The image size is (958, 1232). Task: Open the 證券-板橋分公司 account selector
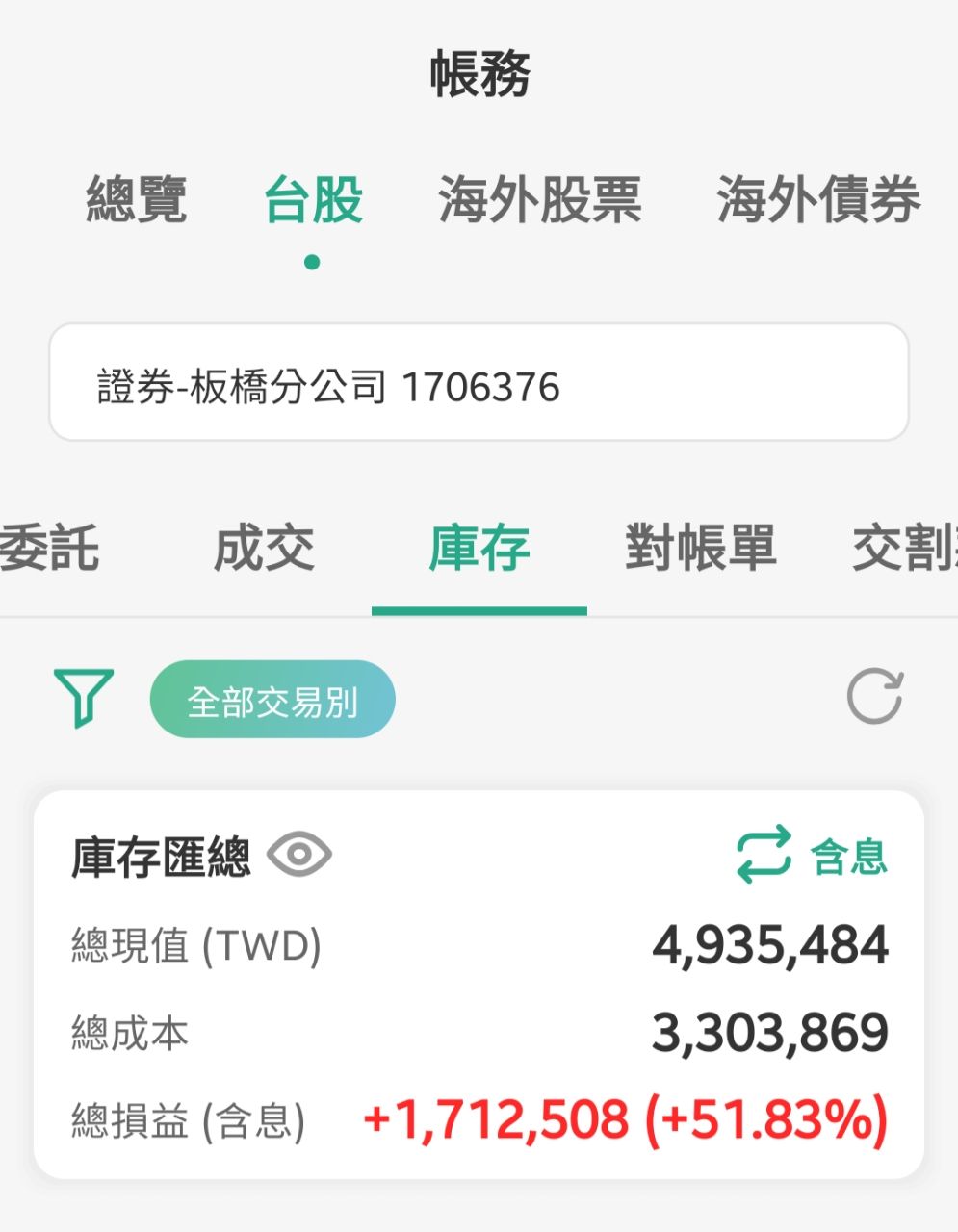[479, 382]
